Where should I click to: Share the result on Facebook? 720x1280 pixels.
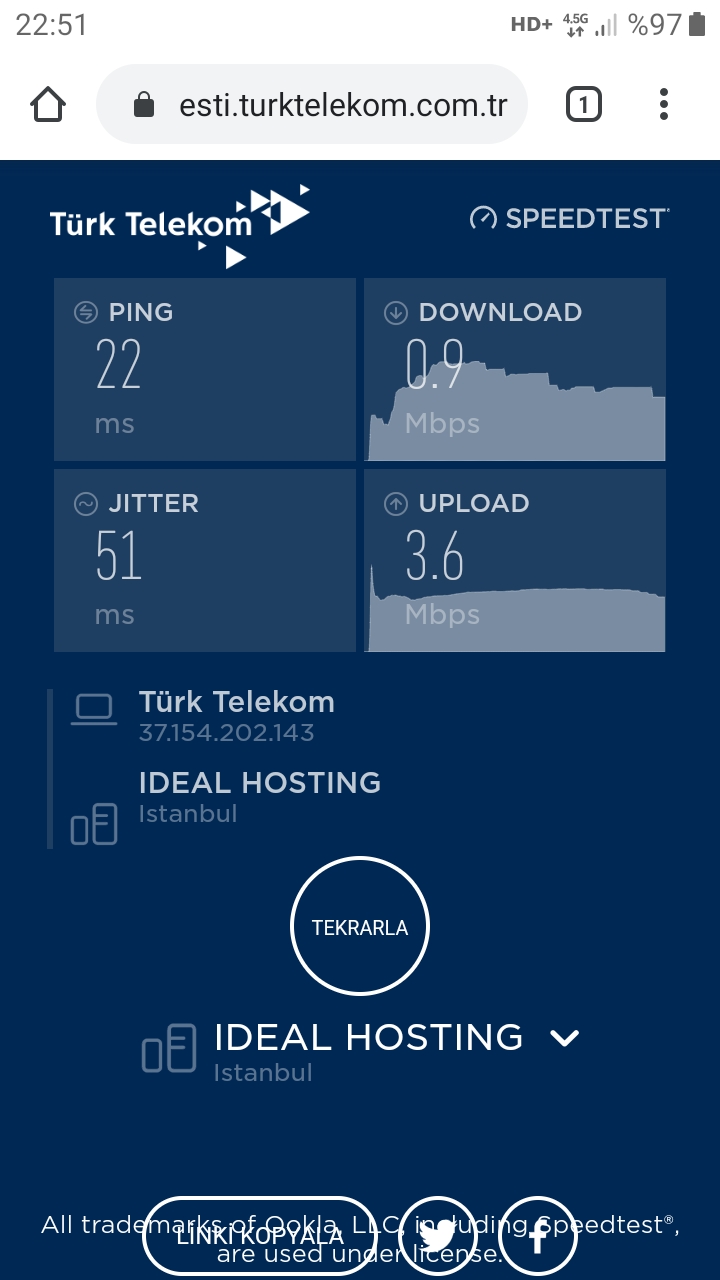pos(538,1237)
